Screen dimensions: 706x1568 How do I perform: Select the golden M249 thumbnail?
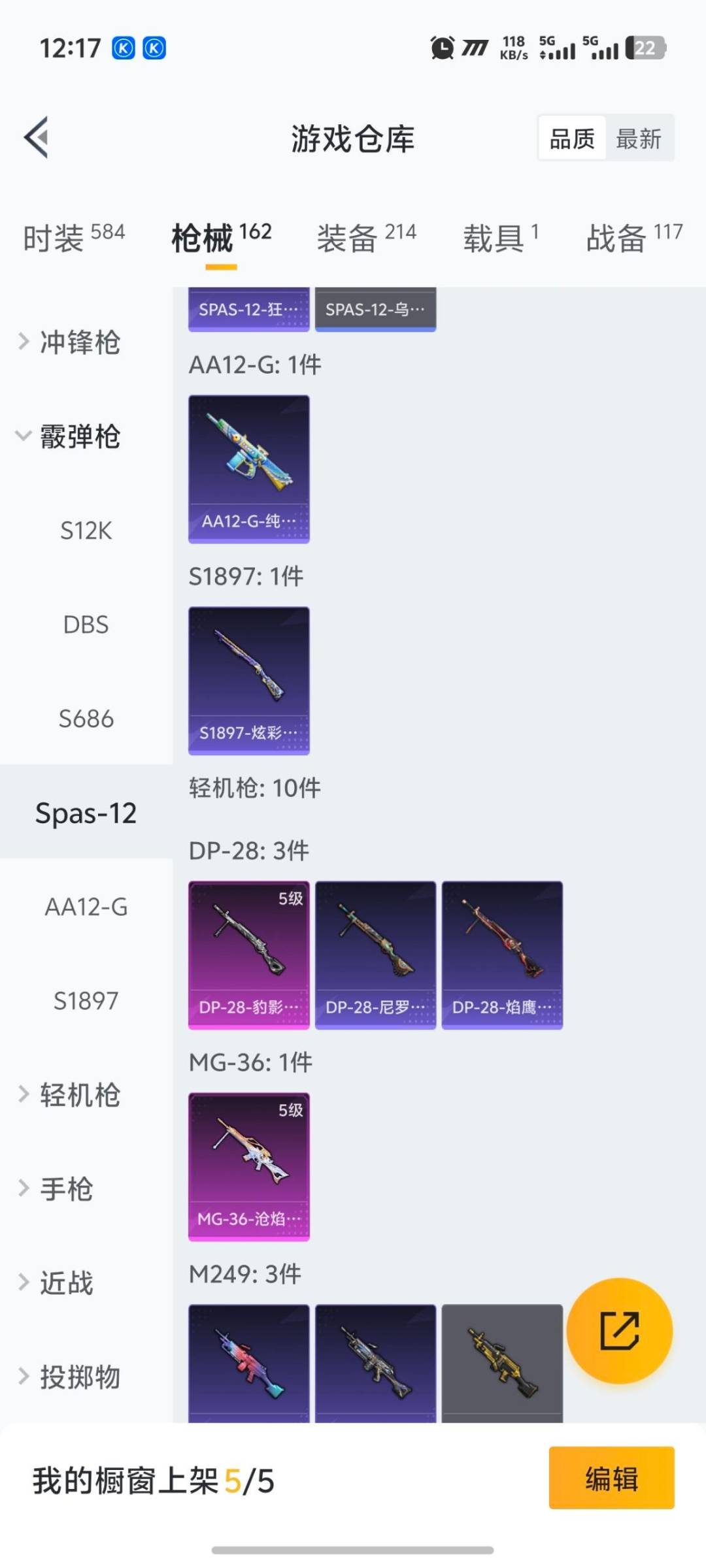tap(501, 1359)
